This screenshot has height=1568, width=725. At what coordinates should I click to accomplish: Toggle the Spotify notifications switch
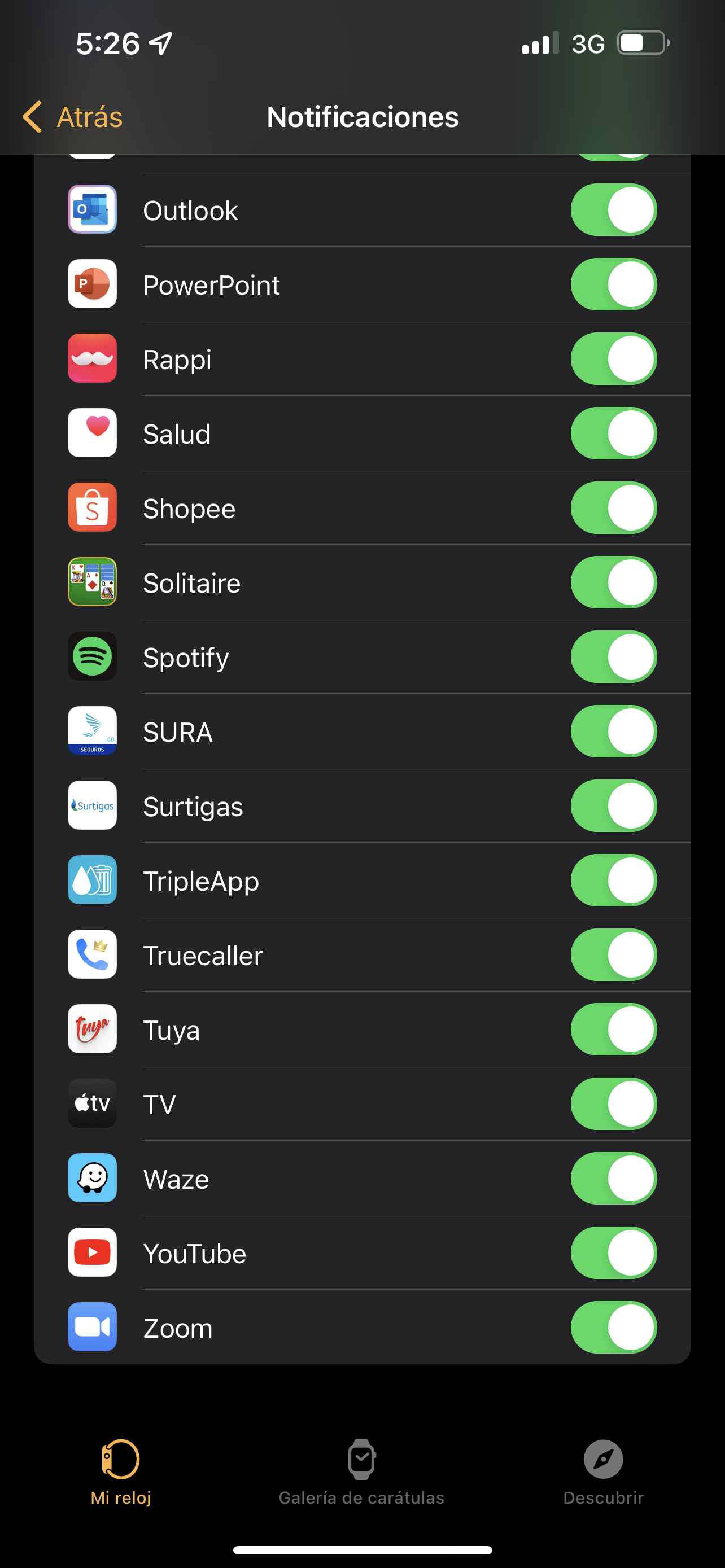[x=613, y=657]
